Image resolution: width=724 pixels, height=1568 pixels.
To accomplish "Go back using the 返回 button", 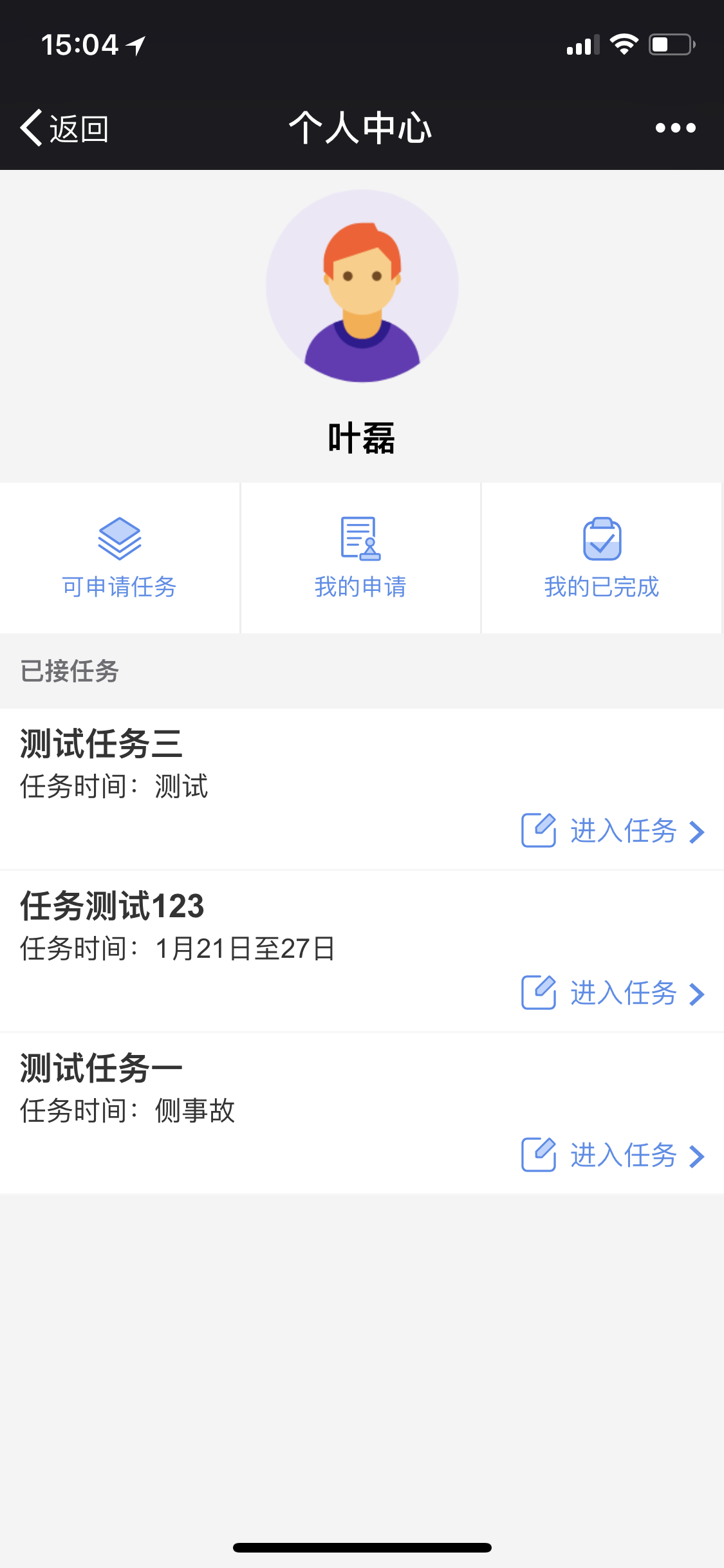I will point(64,128).
